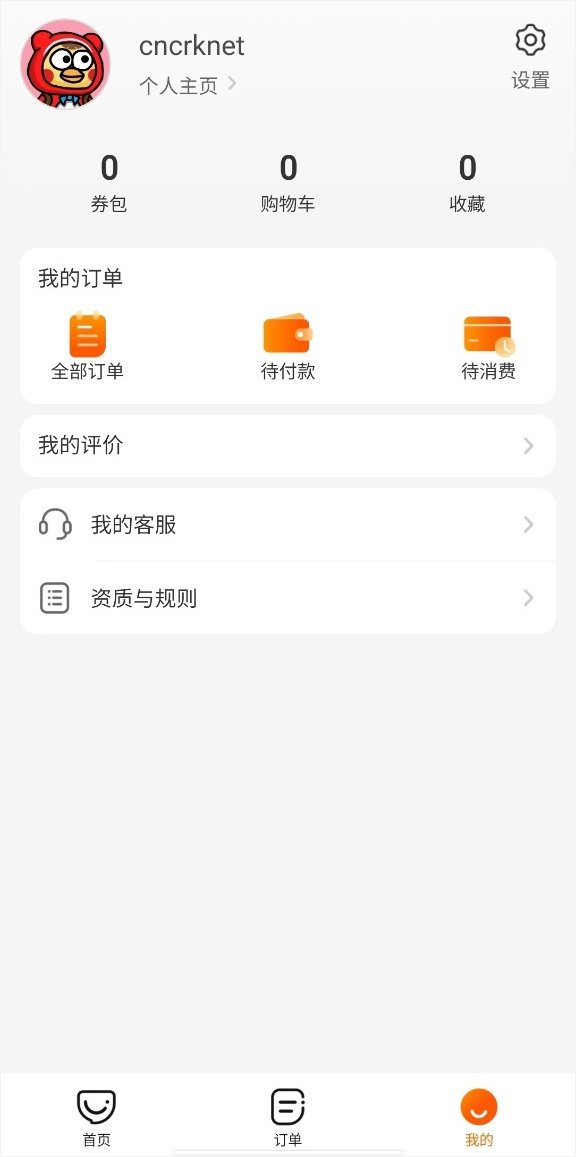Image resolution: width=576 pixels, height=1157 pixels.
Task: Open 购物车 shopping cart
Action: (288, 184)
